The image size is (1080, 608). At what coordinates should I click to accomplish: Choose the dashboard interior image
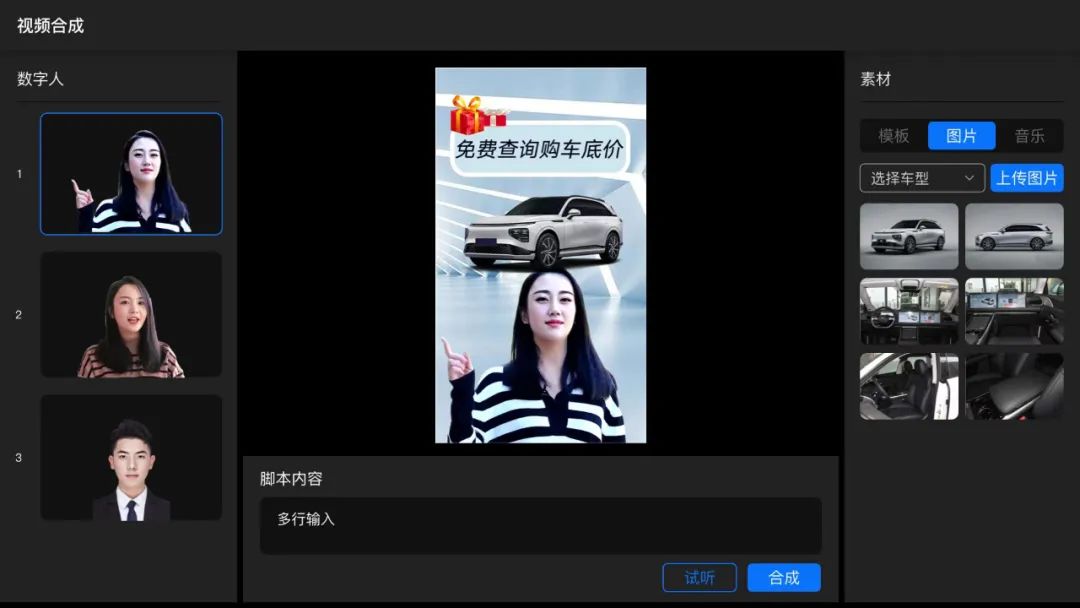click(909, 312)
